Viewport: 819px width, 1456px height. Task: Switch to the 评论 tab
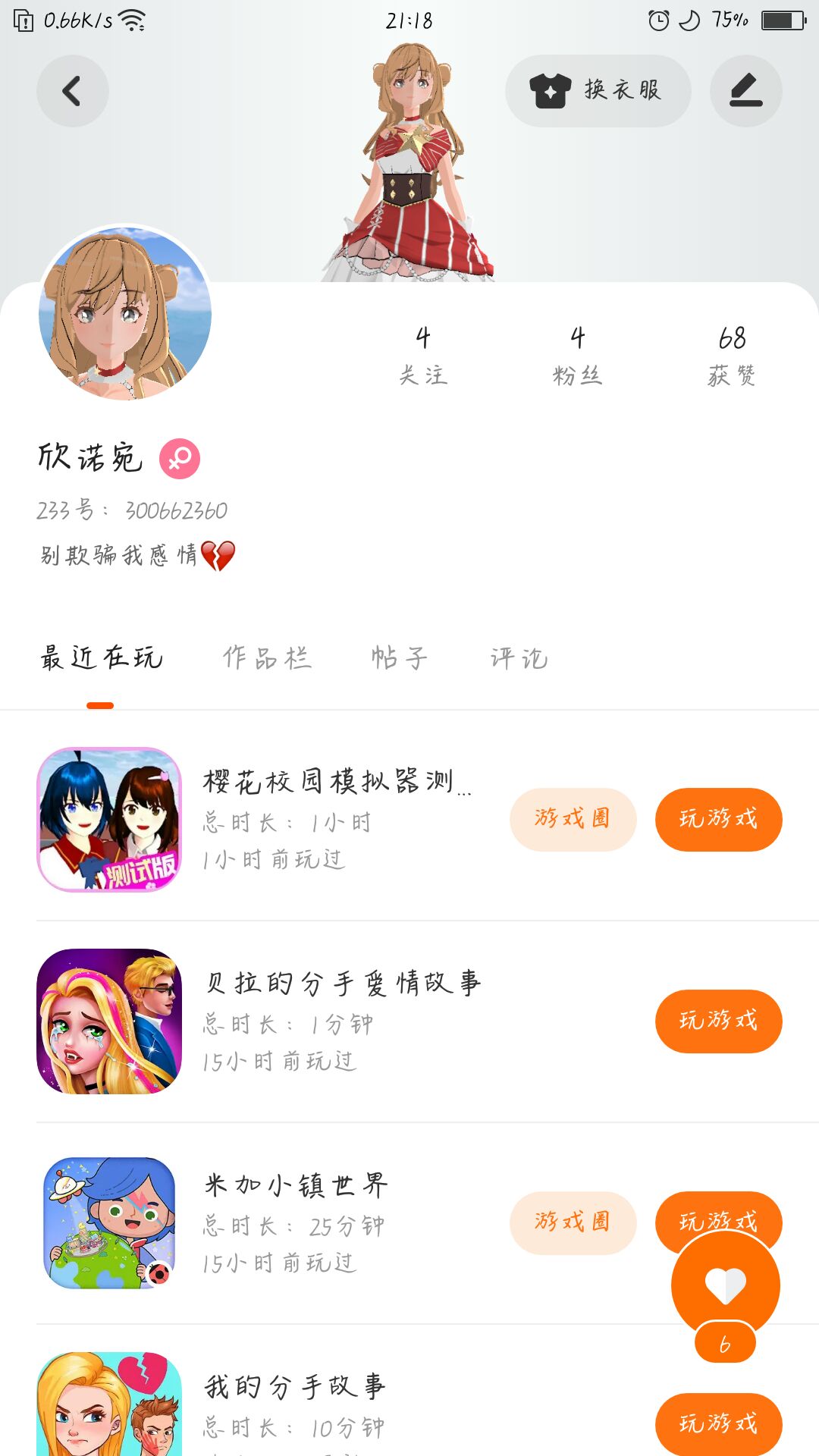pyautogui.click(x=519, y=657)
